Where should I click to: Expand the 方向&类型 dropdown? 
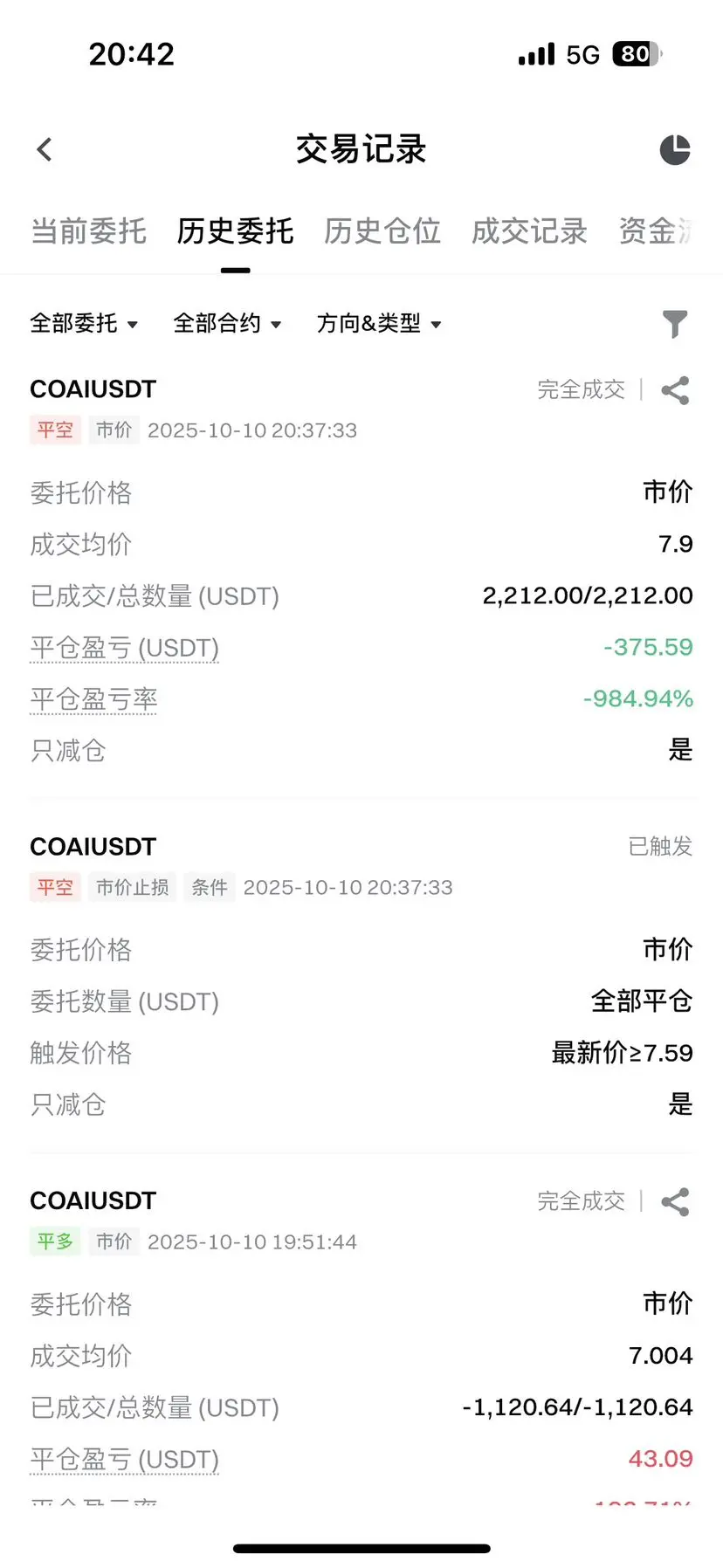point(379,324)
